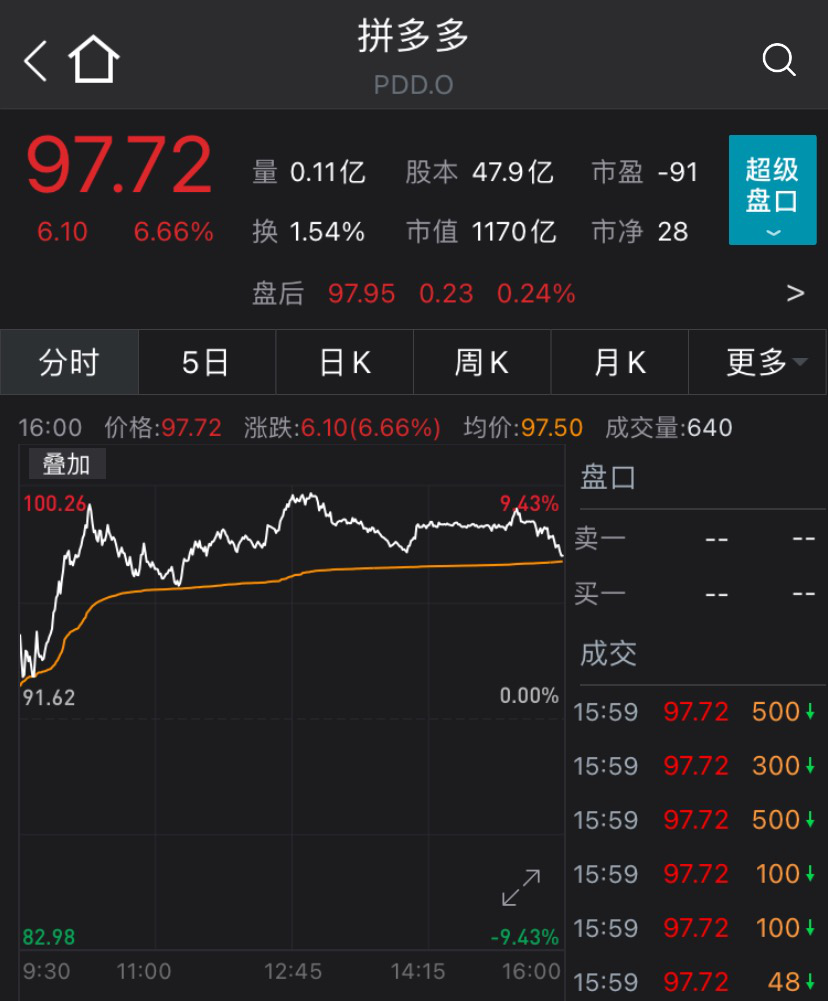Tap the 叠加 overlay button
This screenshot has width=828, height=1001.
66,464
